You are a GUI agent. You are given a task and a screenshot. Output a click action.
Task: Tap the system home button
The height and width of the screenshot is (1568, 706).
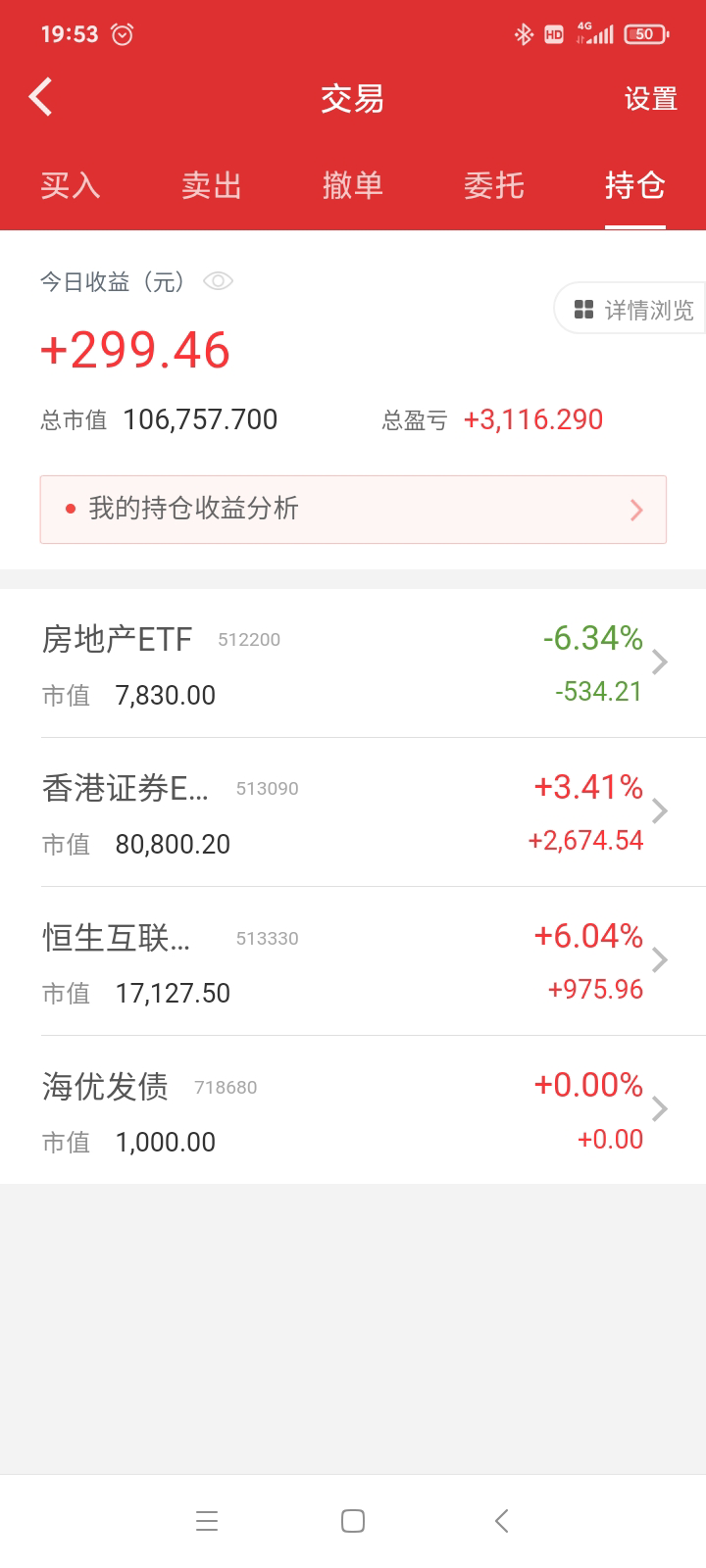(x=353, y=1521)
